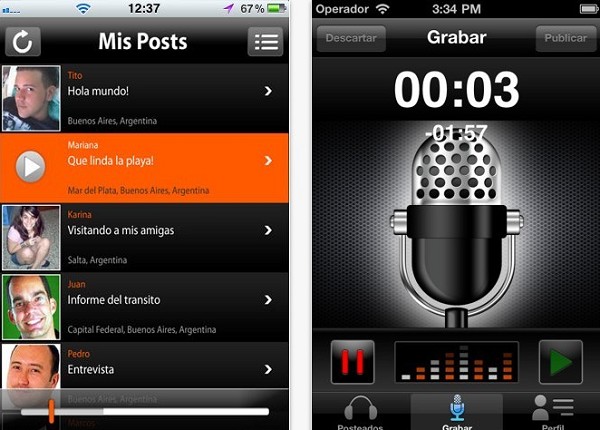Go to the Perfil tab
Image resolution: width=600 pixels, height=430 pixels.
click(552, 412)
